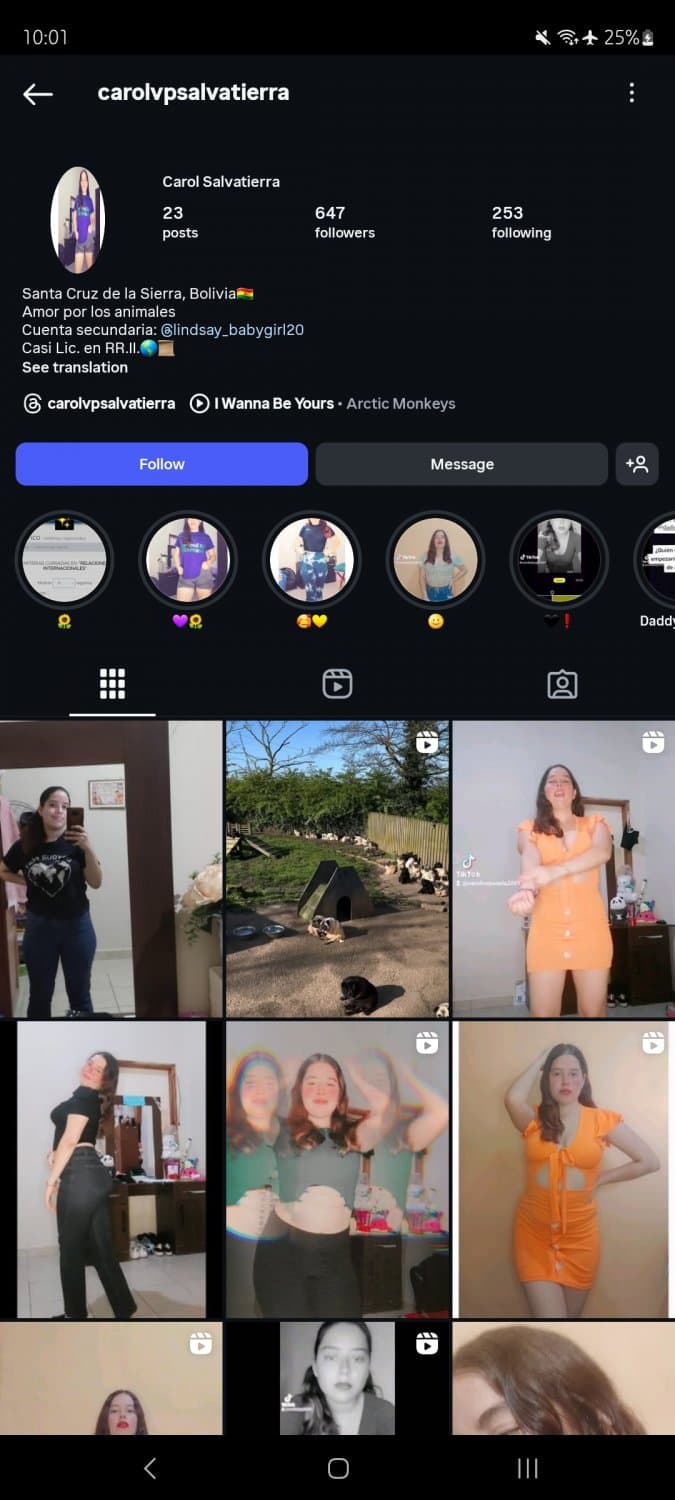Open Message to Carol Salvatierra
The image size is (675, 1500).
click(461, 464)
